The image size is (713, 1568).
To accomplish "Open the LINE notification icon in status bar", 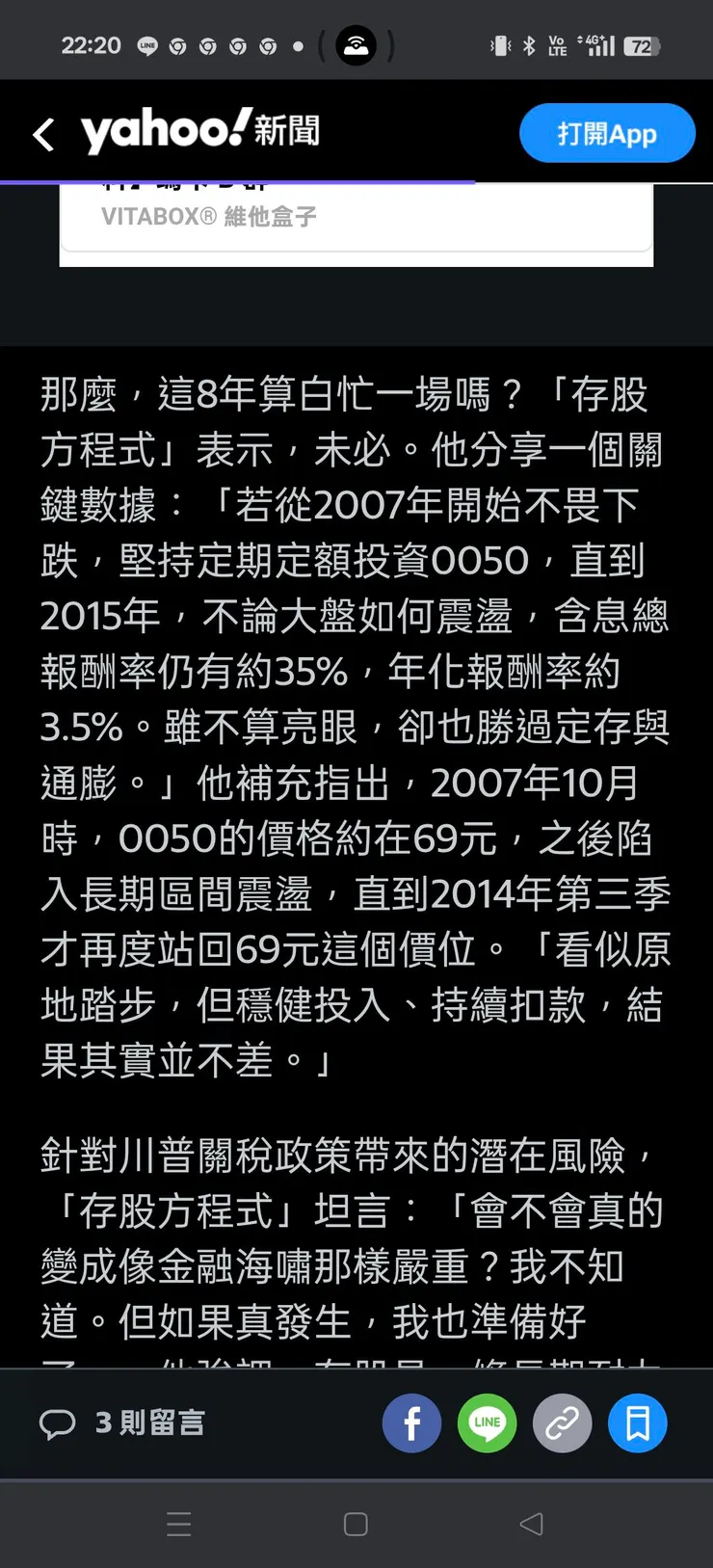I will (x=146, y=45).
